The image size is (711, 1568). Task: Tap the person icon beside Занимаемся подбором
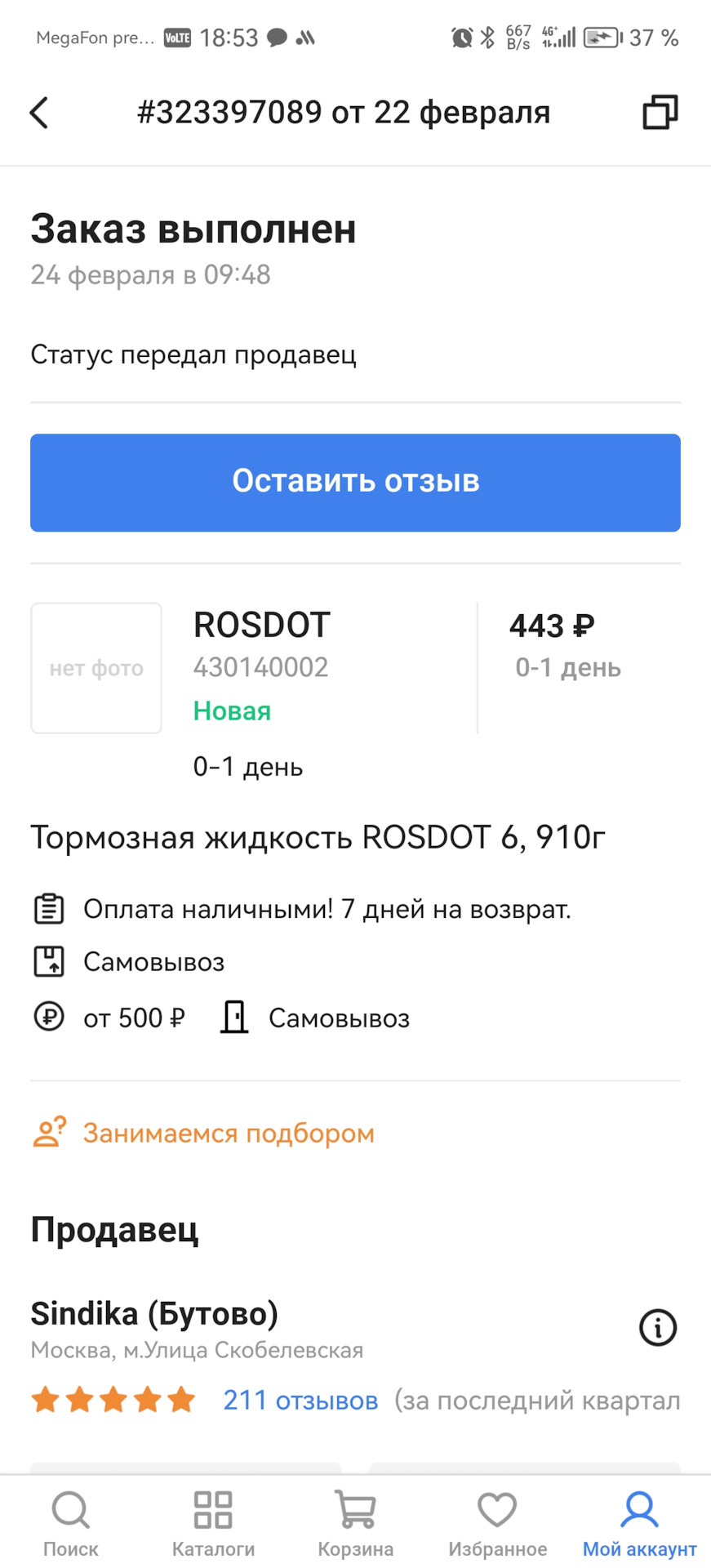point(49,1133)
